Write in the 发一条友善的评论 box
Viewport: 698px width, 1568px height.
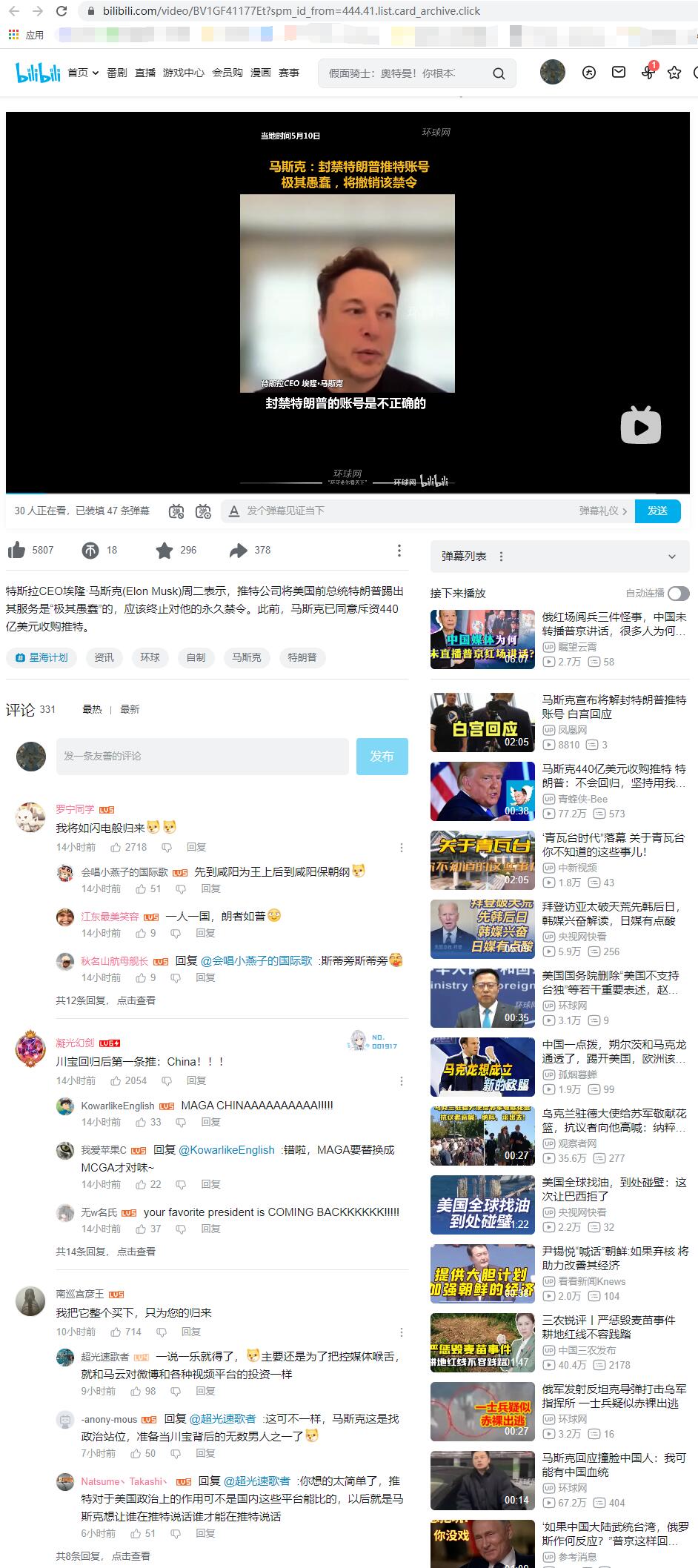click(202, 756)
